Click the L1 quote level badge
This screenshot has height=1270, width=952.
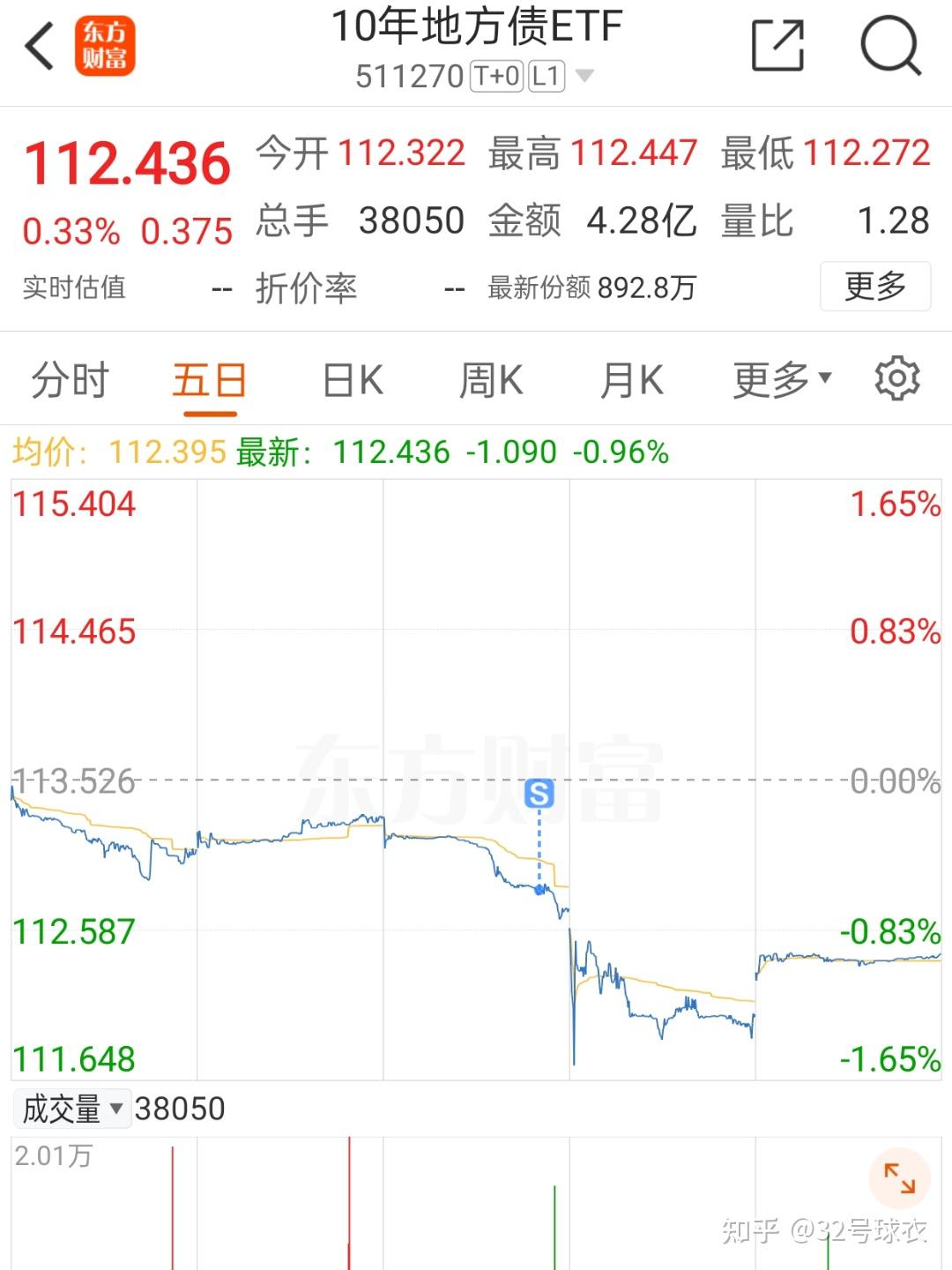[x=546, y=77]
